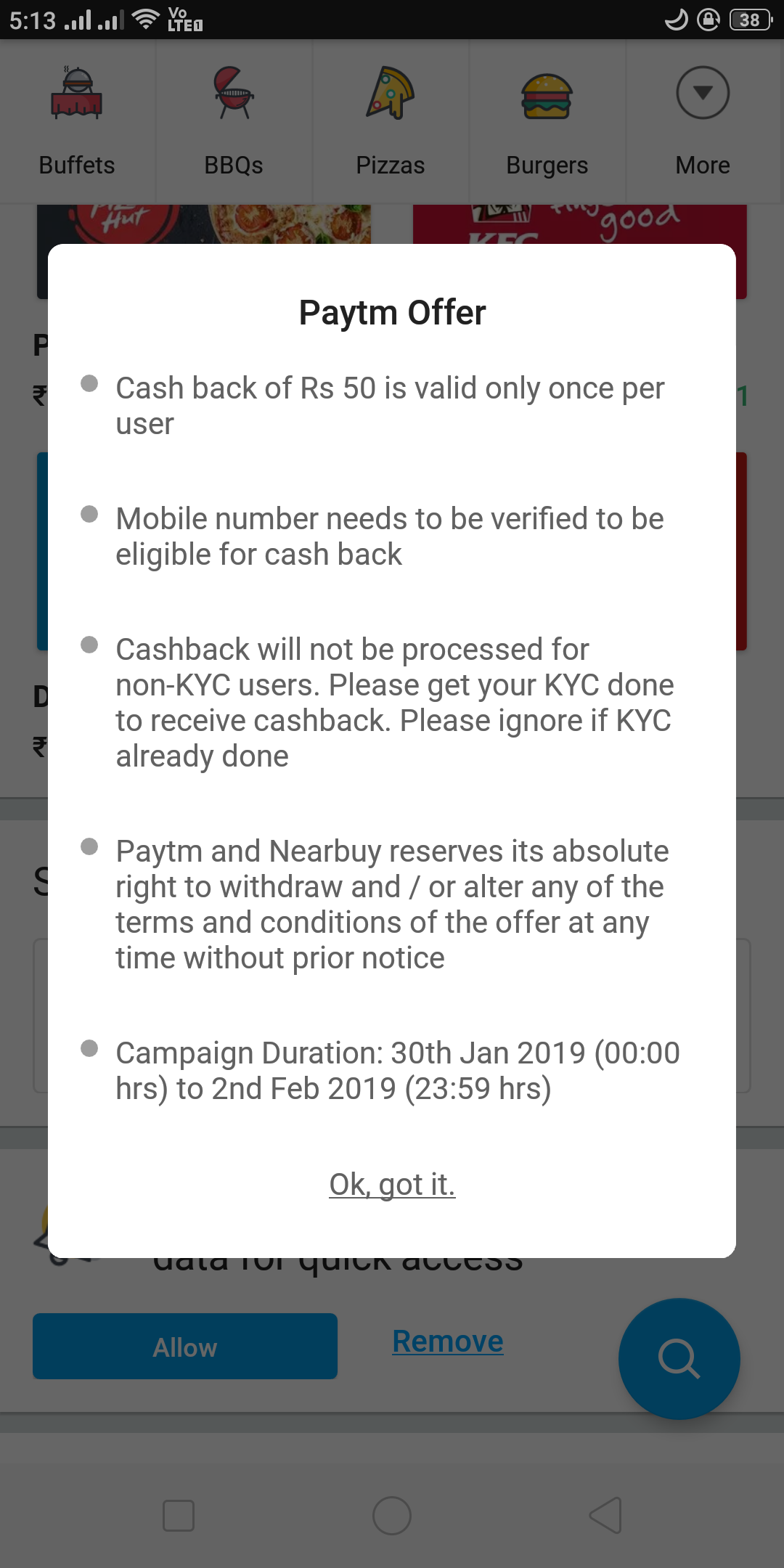The image size is (784, 1568).
Task: Open the BBQs category
Action: [x=234, y=122]
